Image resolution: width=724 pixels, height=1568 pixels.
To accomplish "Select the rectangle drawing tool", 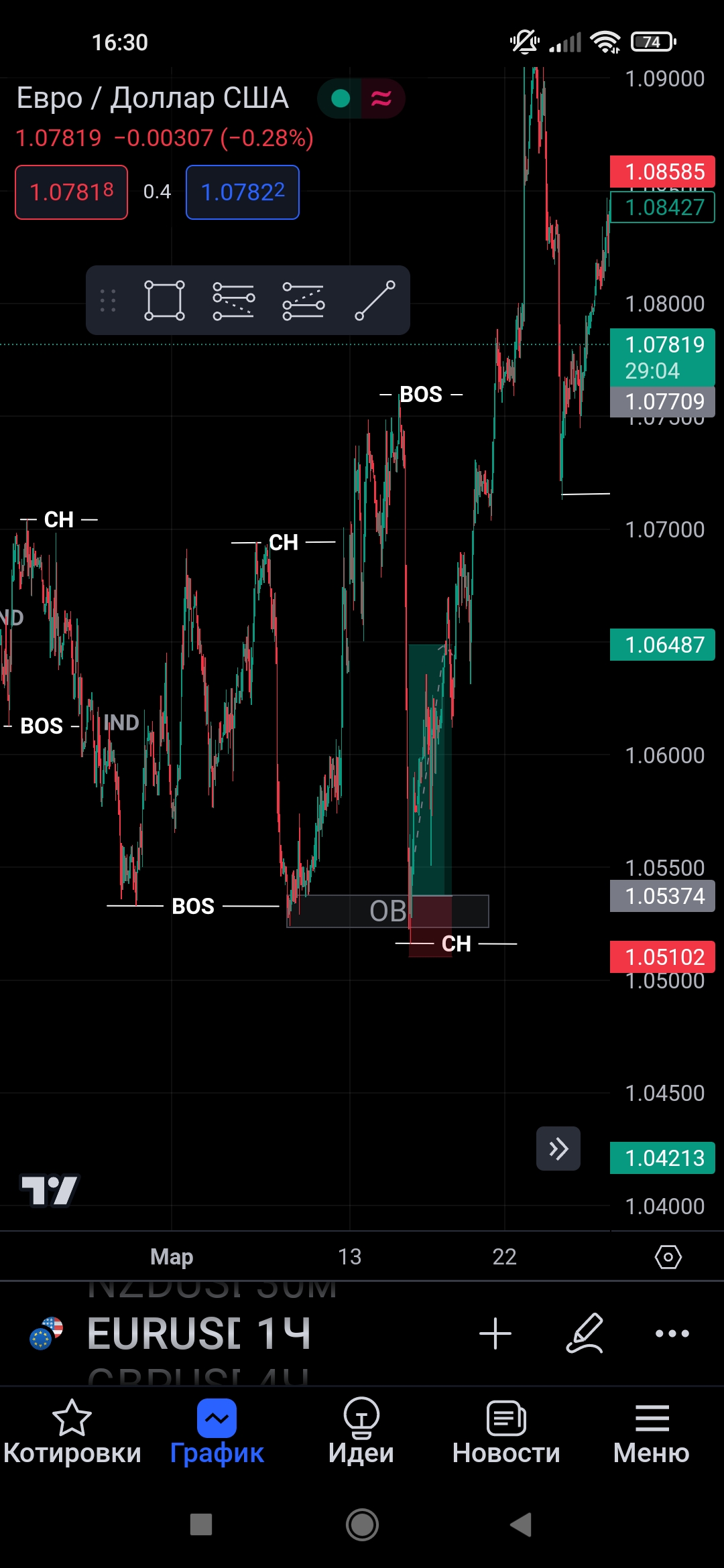I will pyautogui.click(x=164, y=300).
